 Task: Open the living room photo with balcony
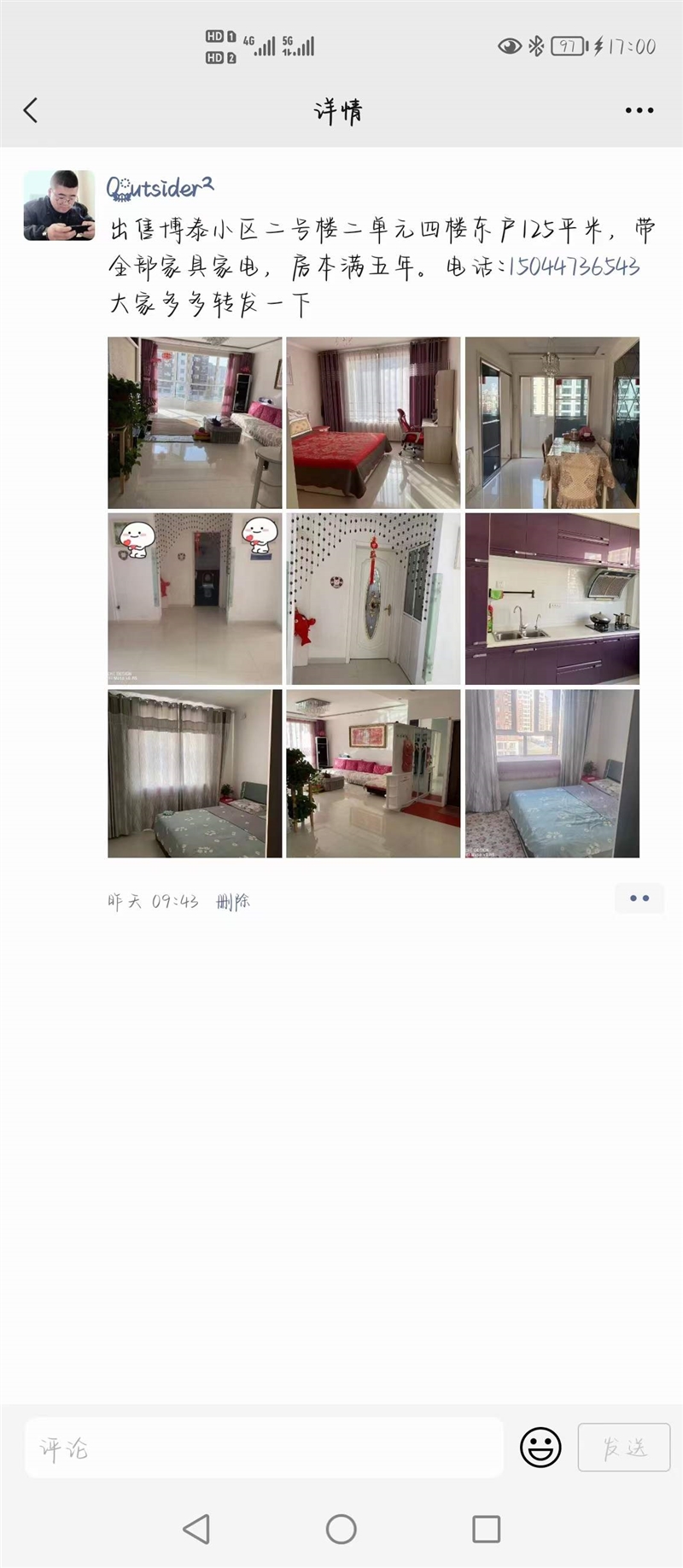[195, 423]
